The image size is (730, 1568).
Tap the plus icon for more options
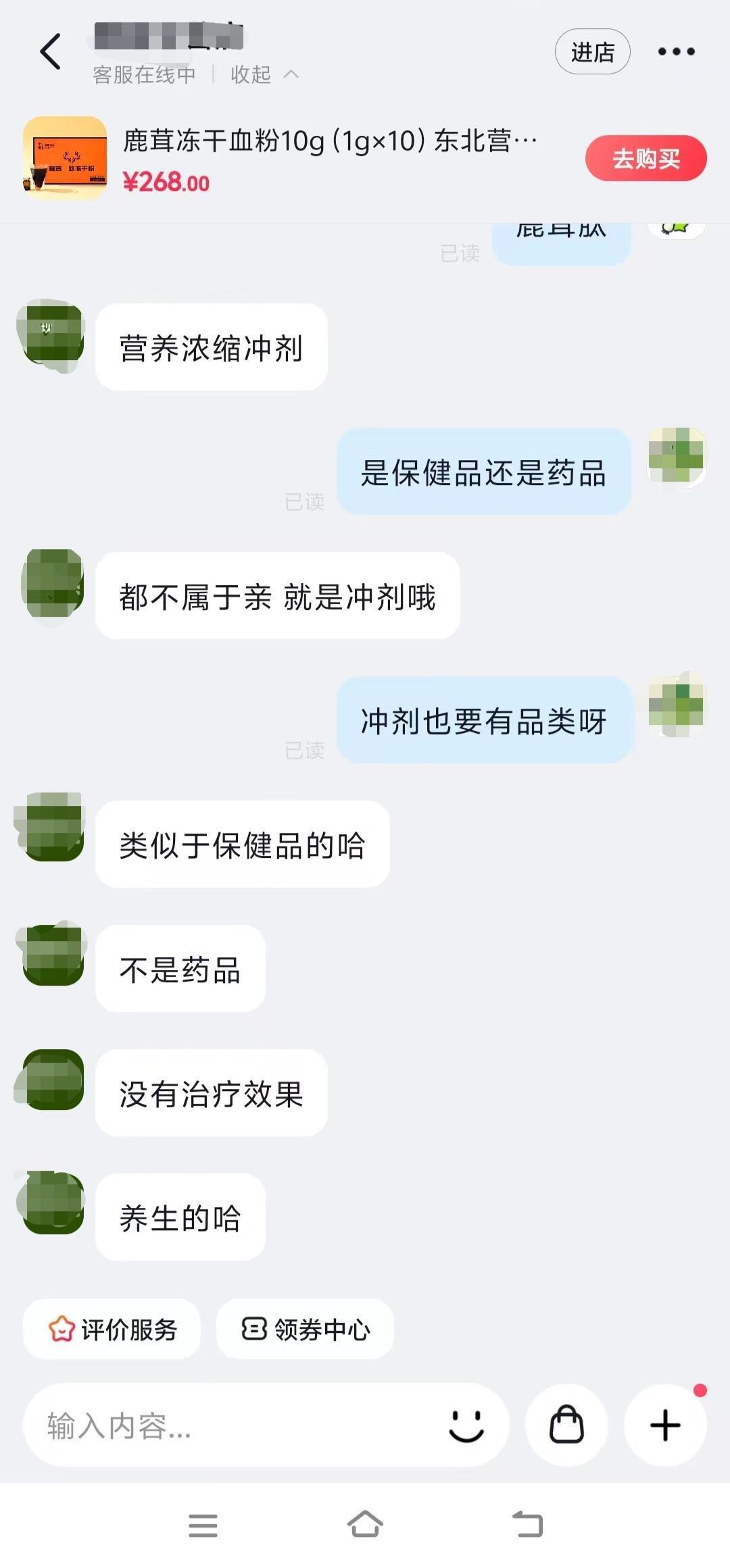click(x=665, y=1425)
